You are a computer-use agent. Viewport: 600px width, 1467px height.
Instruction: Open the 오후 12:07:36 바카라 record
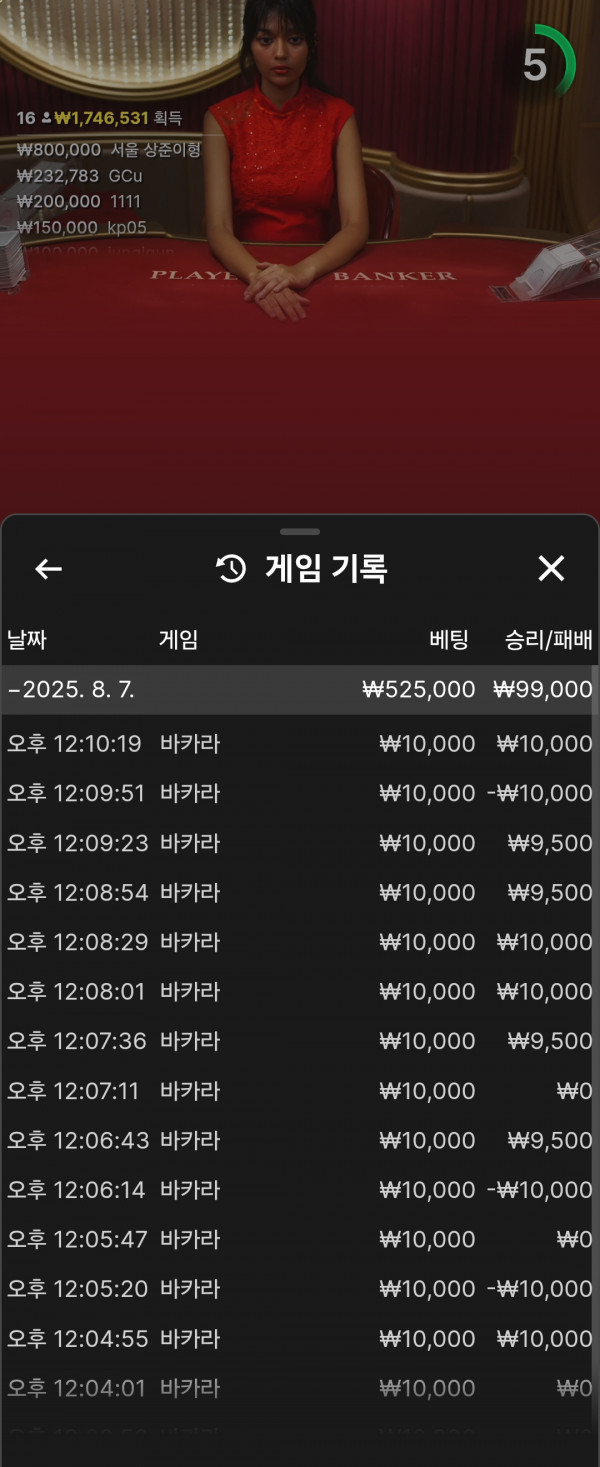(300, 1041)
